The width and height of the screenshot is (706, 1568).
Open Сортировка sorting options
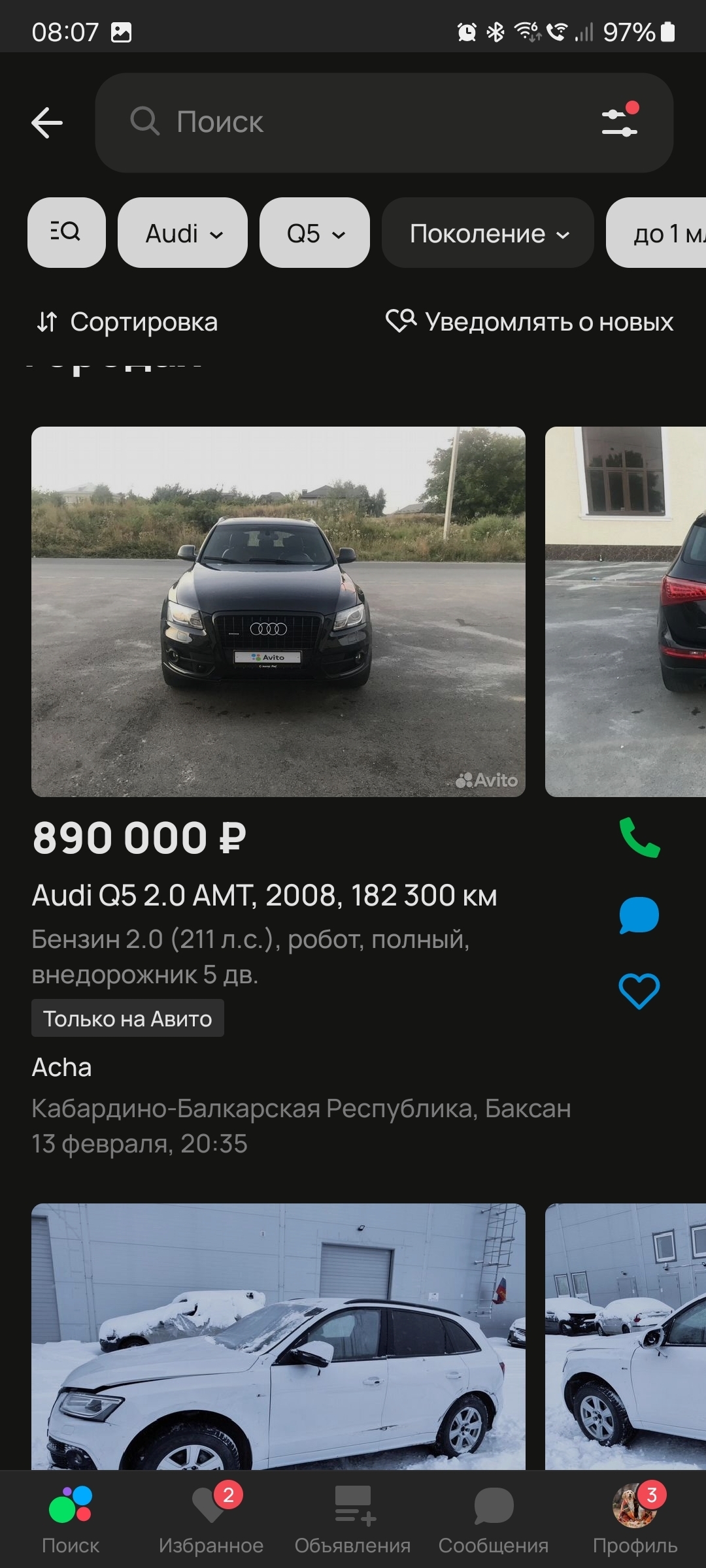pyautogui.click(x=127, y=322)
